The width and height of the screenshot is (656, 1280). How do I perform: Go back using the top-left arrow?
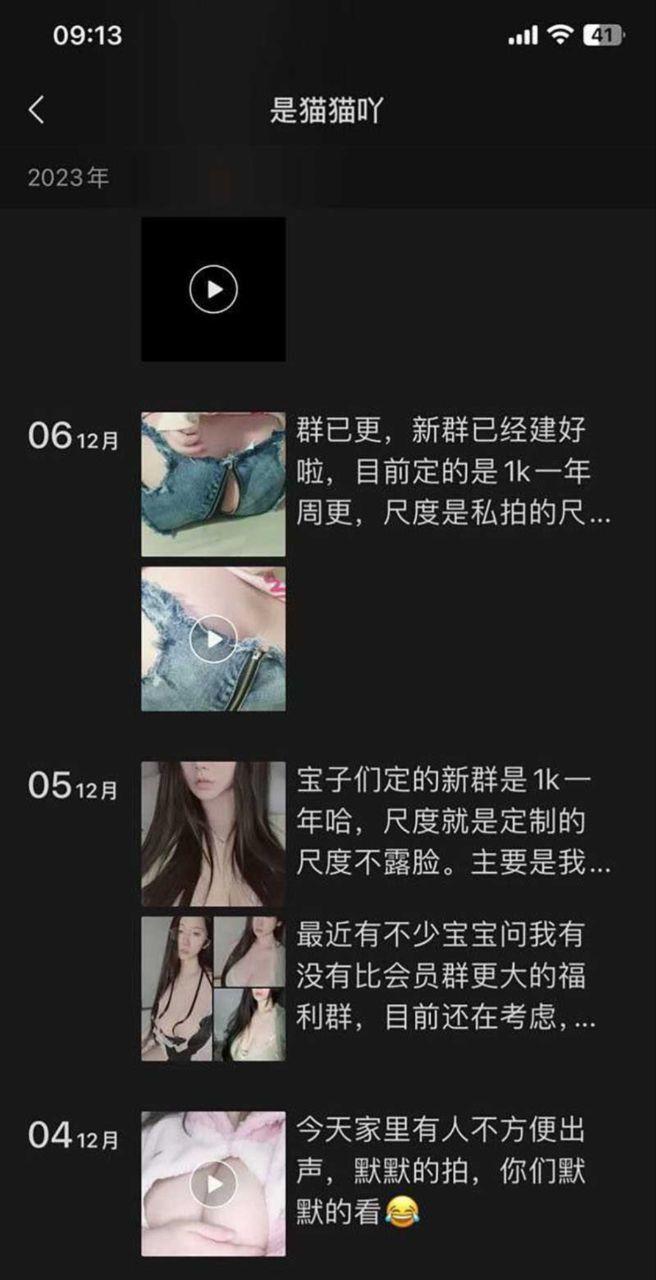point(37,110)
